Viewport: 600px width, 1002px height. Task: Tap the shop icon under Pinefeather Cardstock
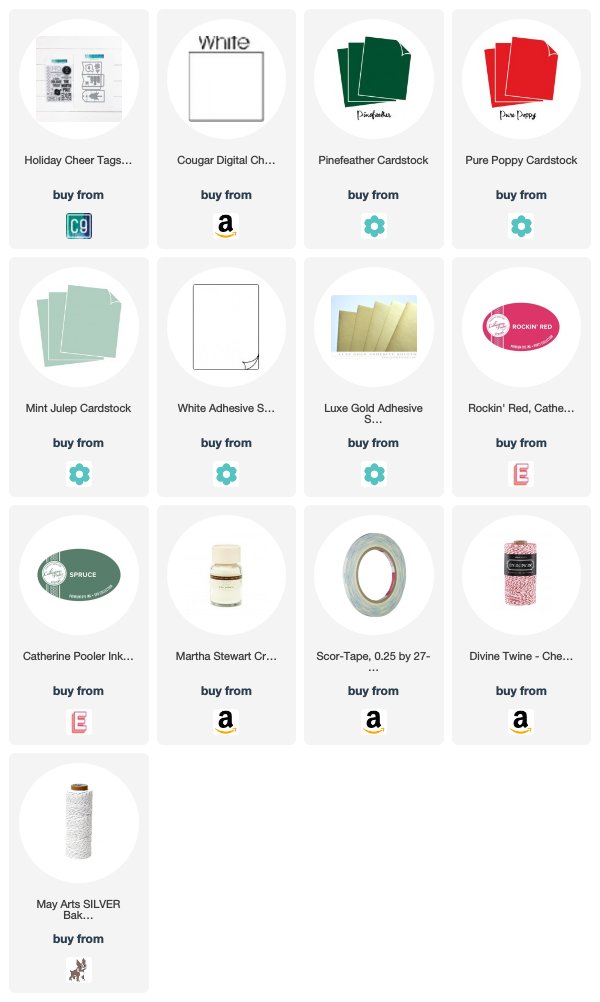click(x=374, y=226)
